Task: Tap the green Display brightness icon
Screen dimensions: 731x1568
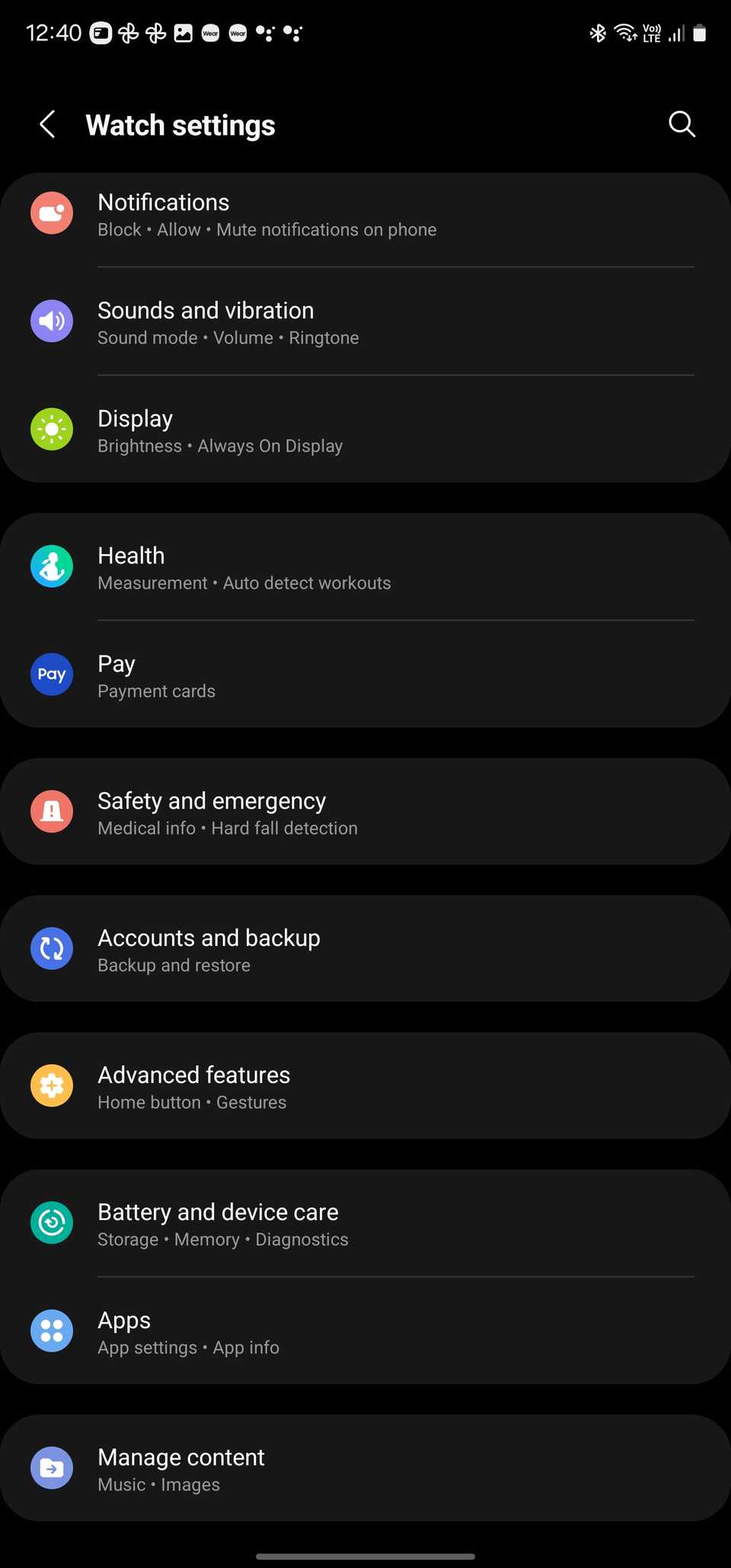Action: coord(51,430)
